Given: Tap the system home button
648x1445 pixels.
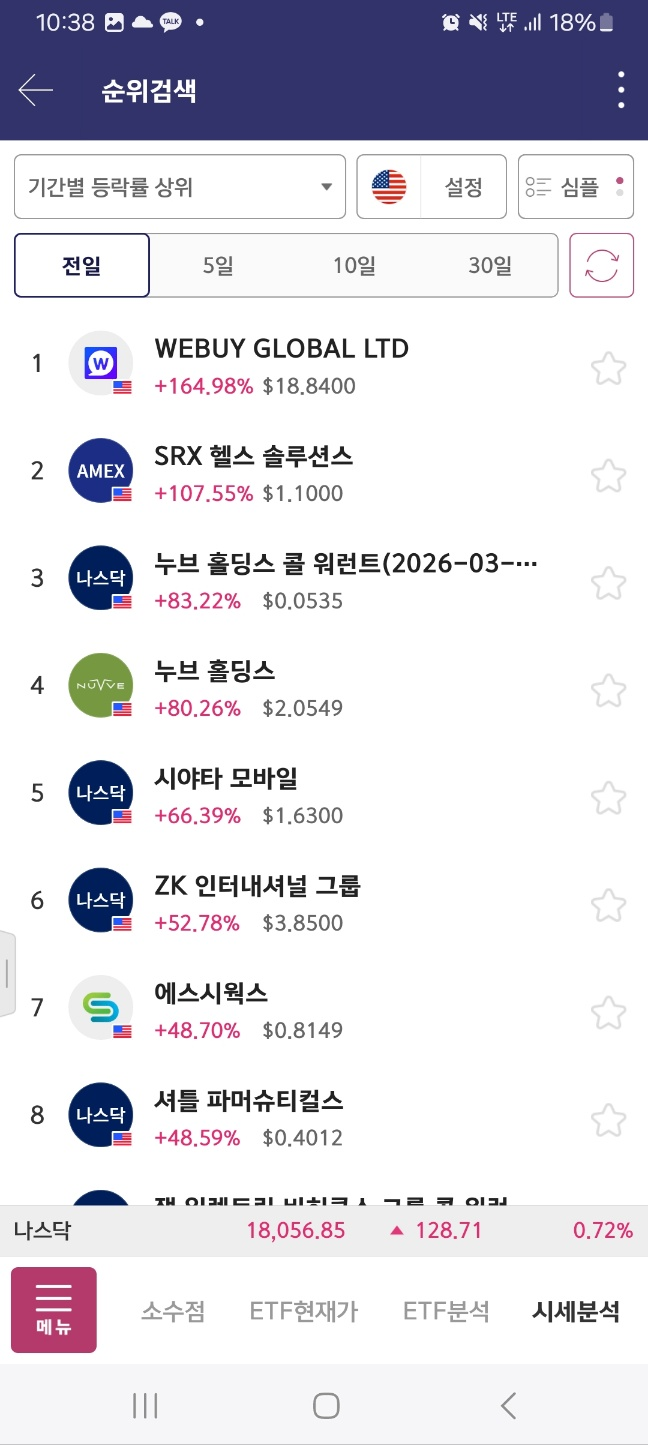Looking at the screenshot, I should coord(326,1406).
